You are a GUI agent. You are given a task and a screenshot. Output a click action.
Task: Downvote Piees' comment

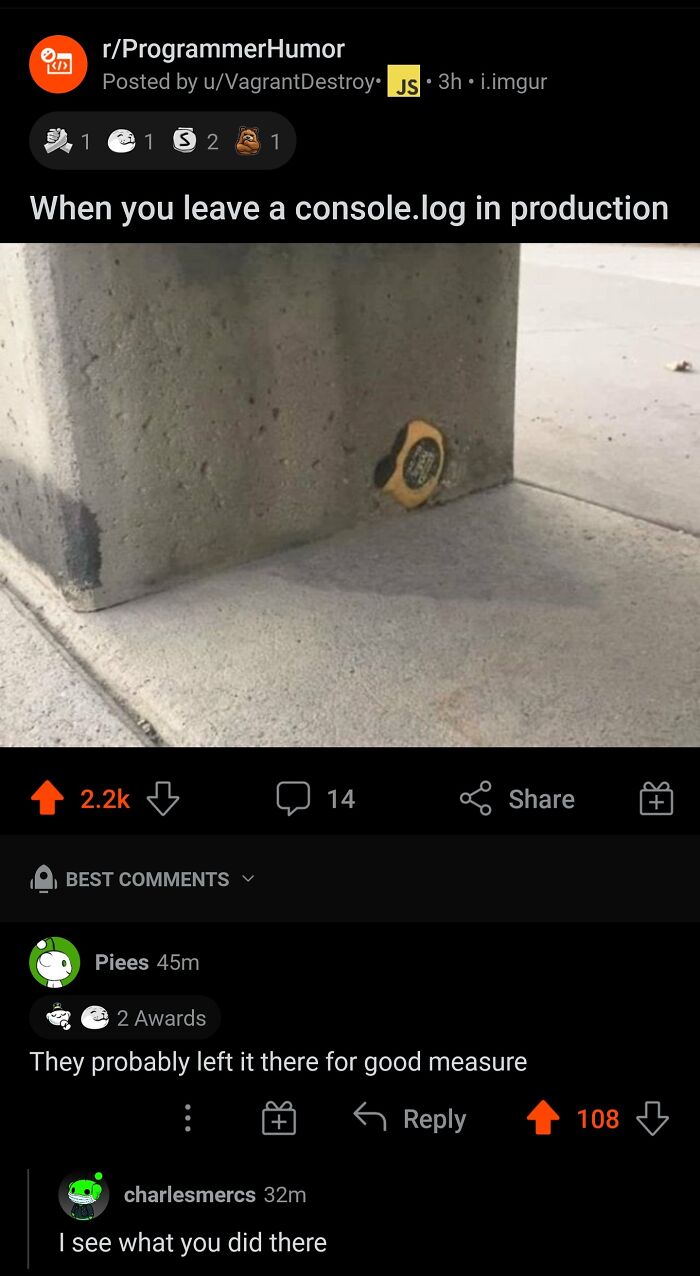pos(653,1118)
